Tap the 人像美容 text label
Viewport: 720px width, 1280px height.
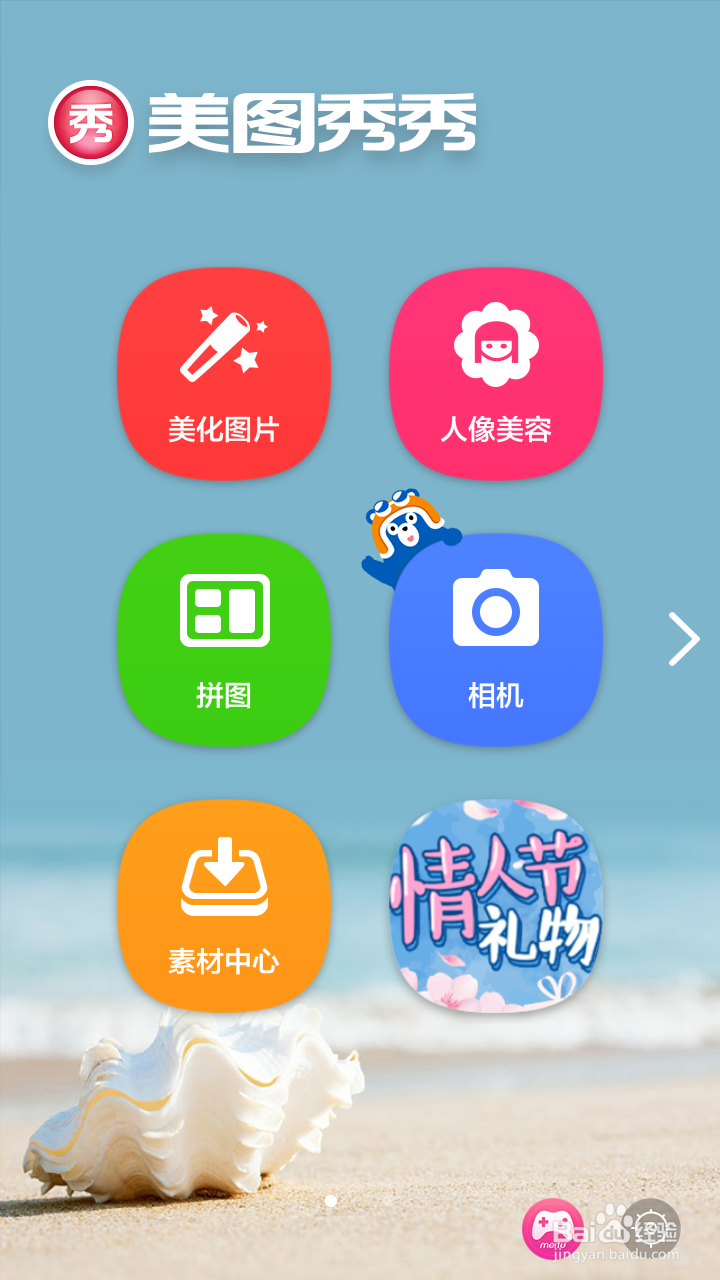click(495, 430)
